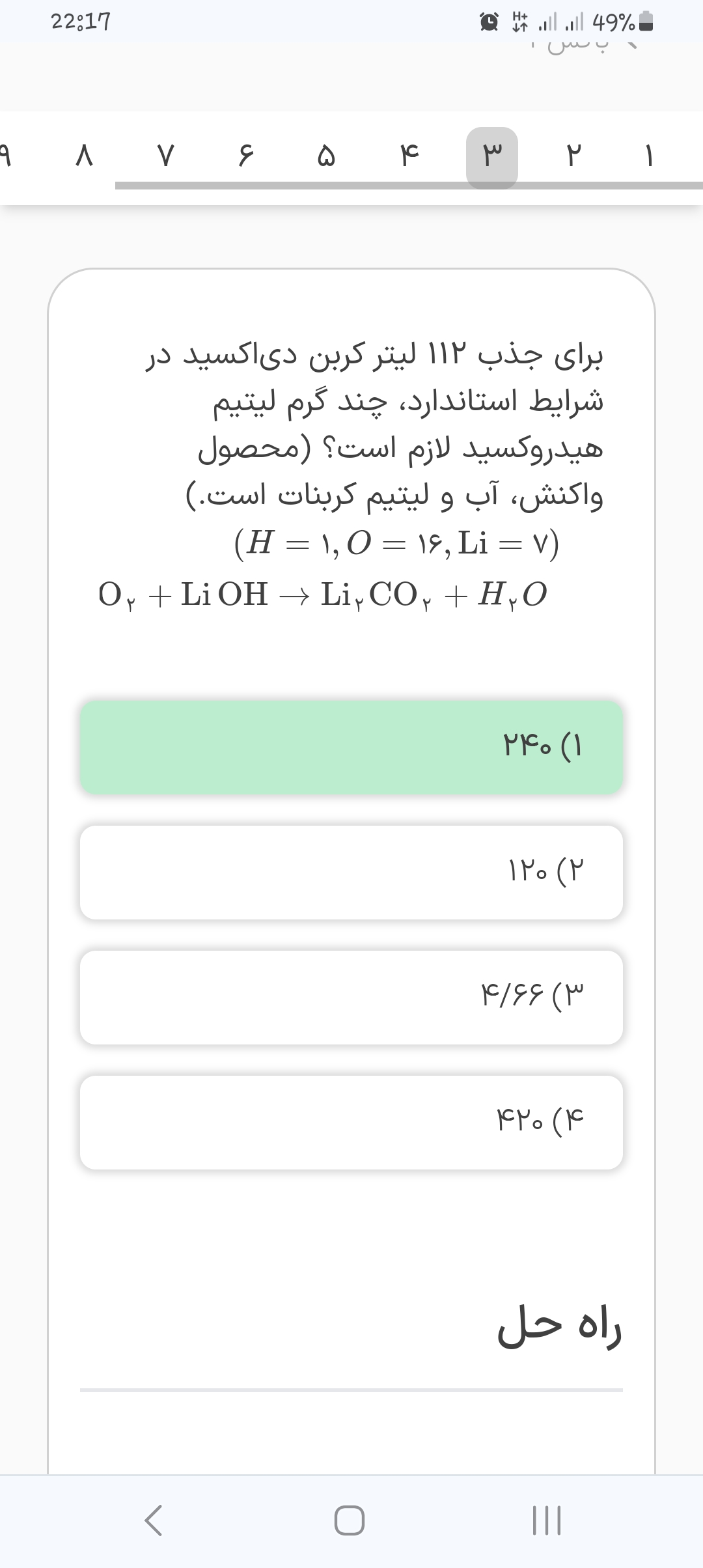Go back with the system back button
The image size is (703, 1568).
click(x=153, y=1520)
